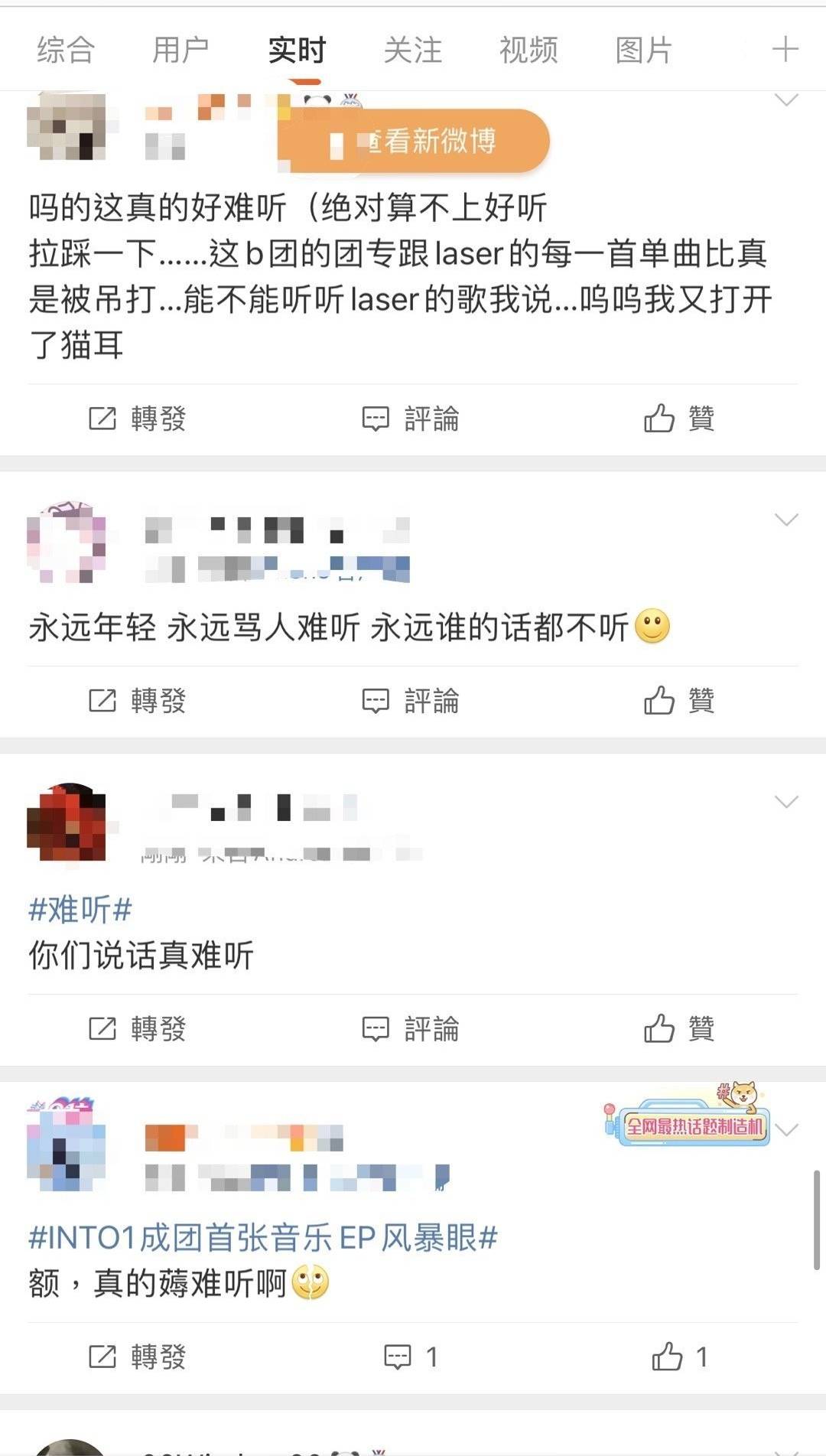Open the 全网最热话题制造机 badge
Viewport: 826px width, 1456px height.
[693, 1125]
